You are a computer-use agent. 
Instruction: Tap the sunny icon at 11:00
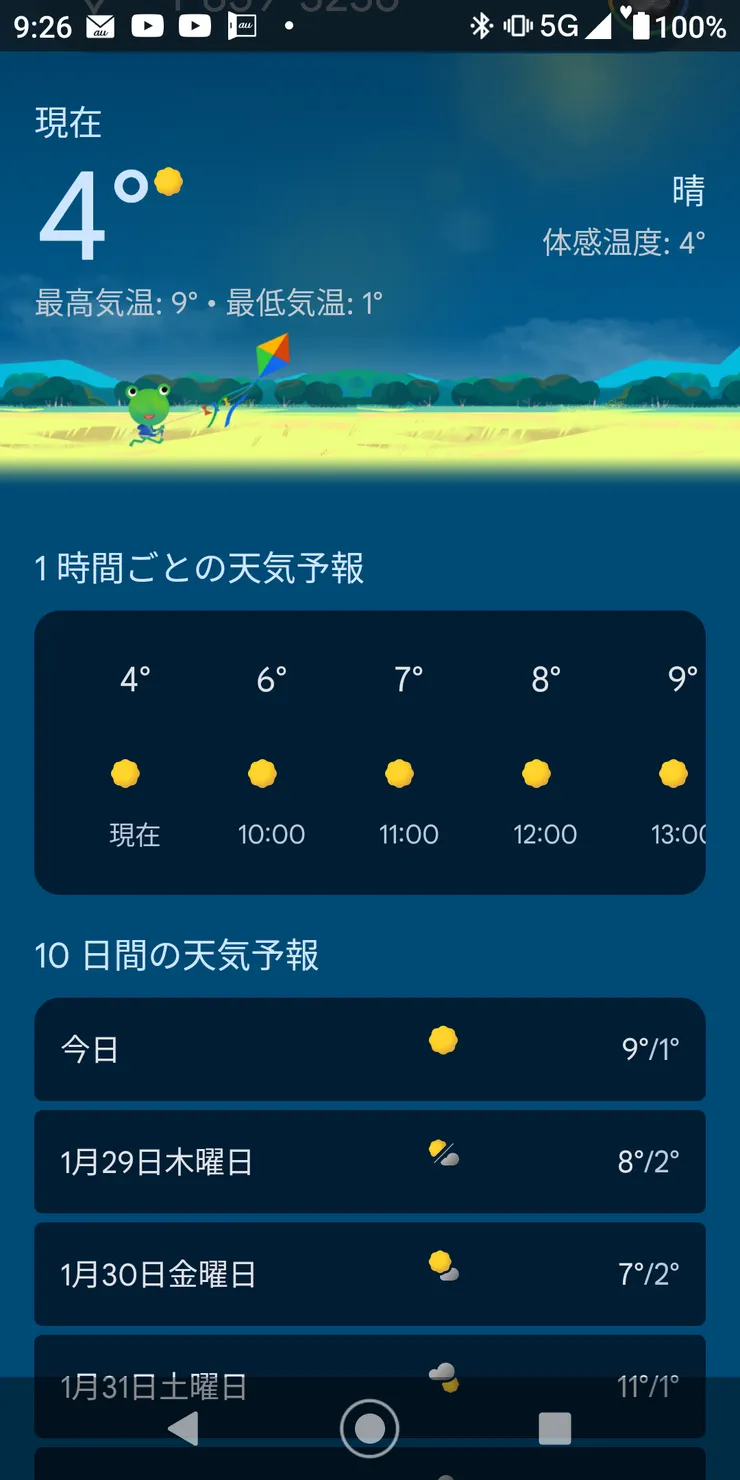[x=399, y=772]
